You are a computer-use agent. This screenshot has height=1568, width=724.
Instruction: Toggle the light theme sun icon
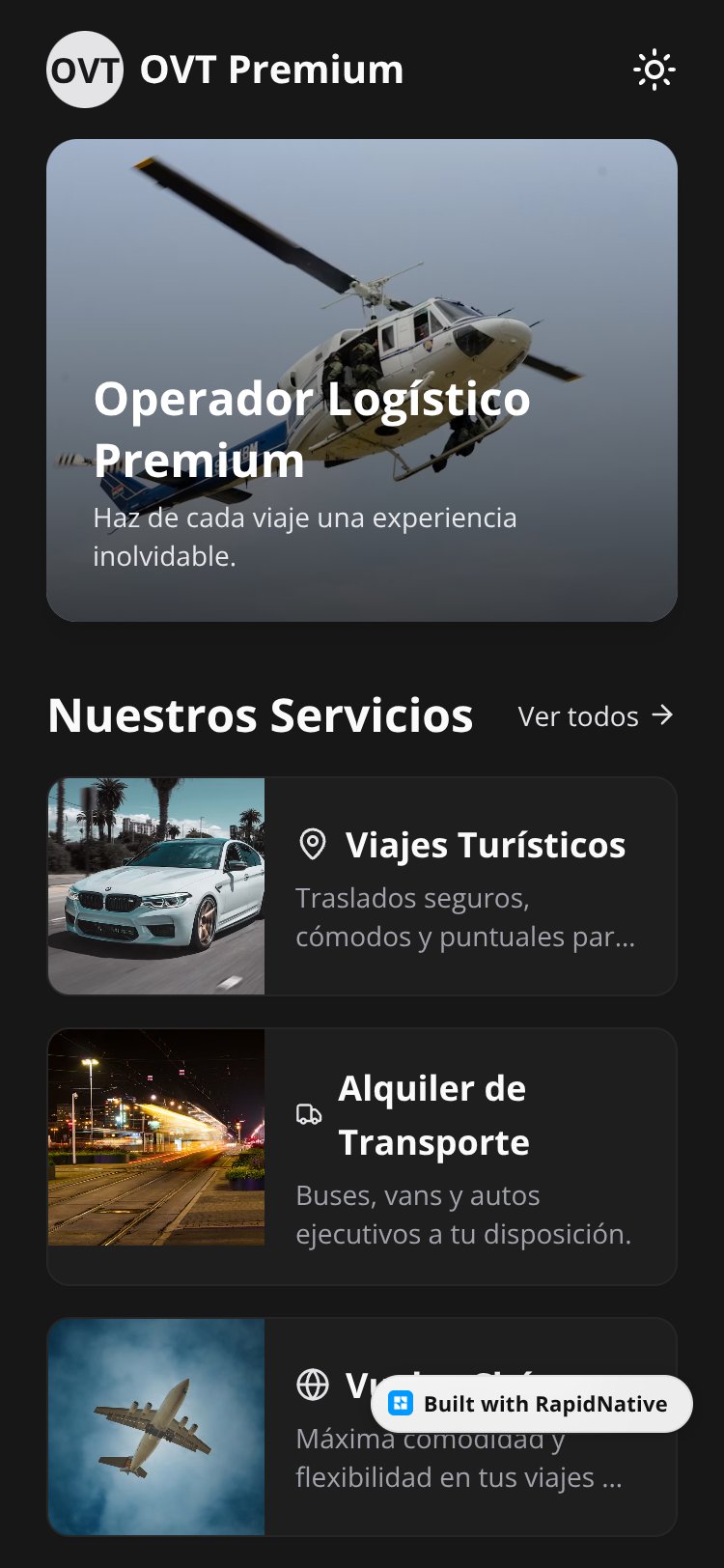pyautogui.click(x=654, y=70)
